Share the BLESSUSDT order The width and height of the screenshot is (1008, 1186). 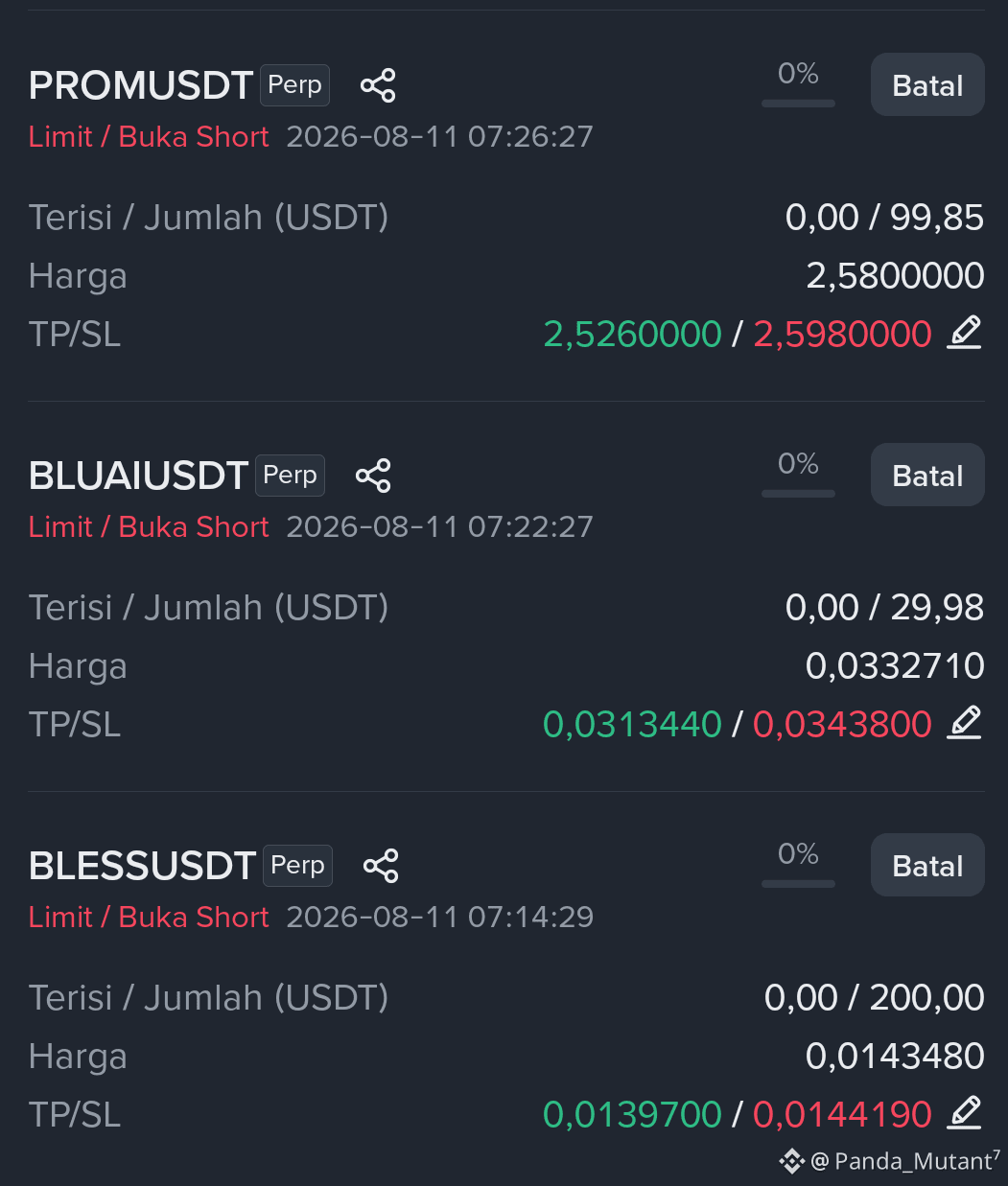381,866
